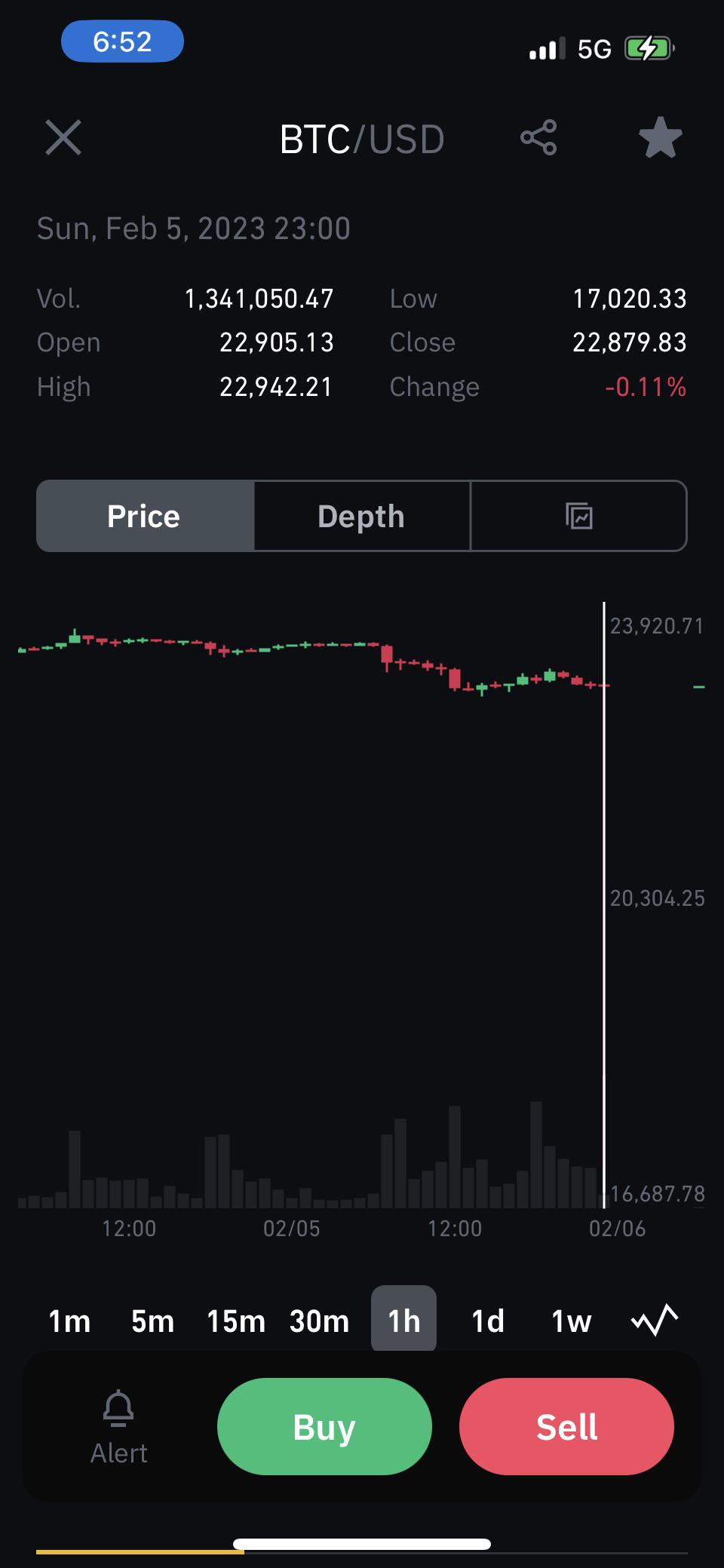This screenshot has height=1568, width=724.
Task: Open the advanced chart view tab
Action: [x=579, y=516]
